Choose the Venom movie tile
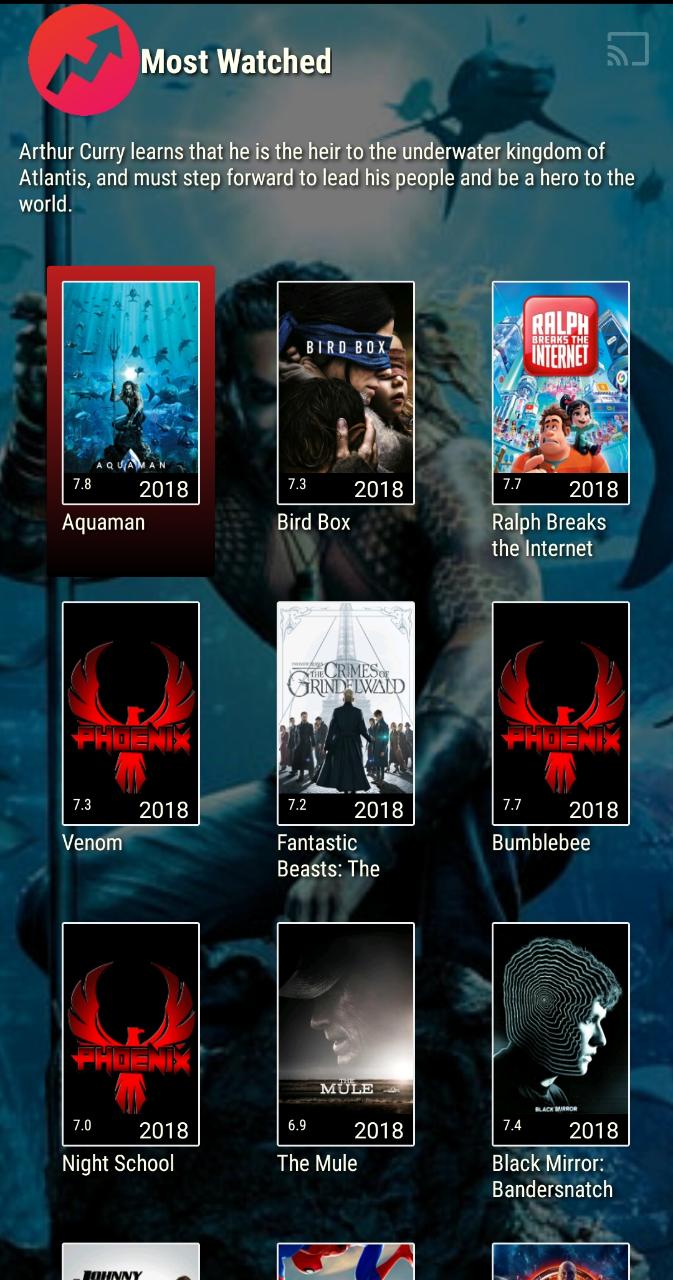The image size is (673, 1280). (131, 741)
